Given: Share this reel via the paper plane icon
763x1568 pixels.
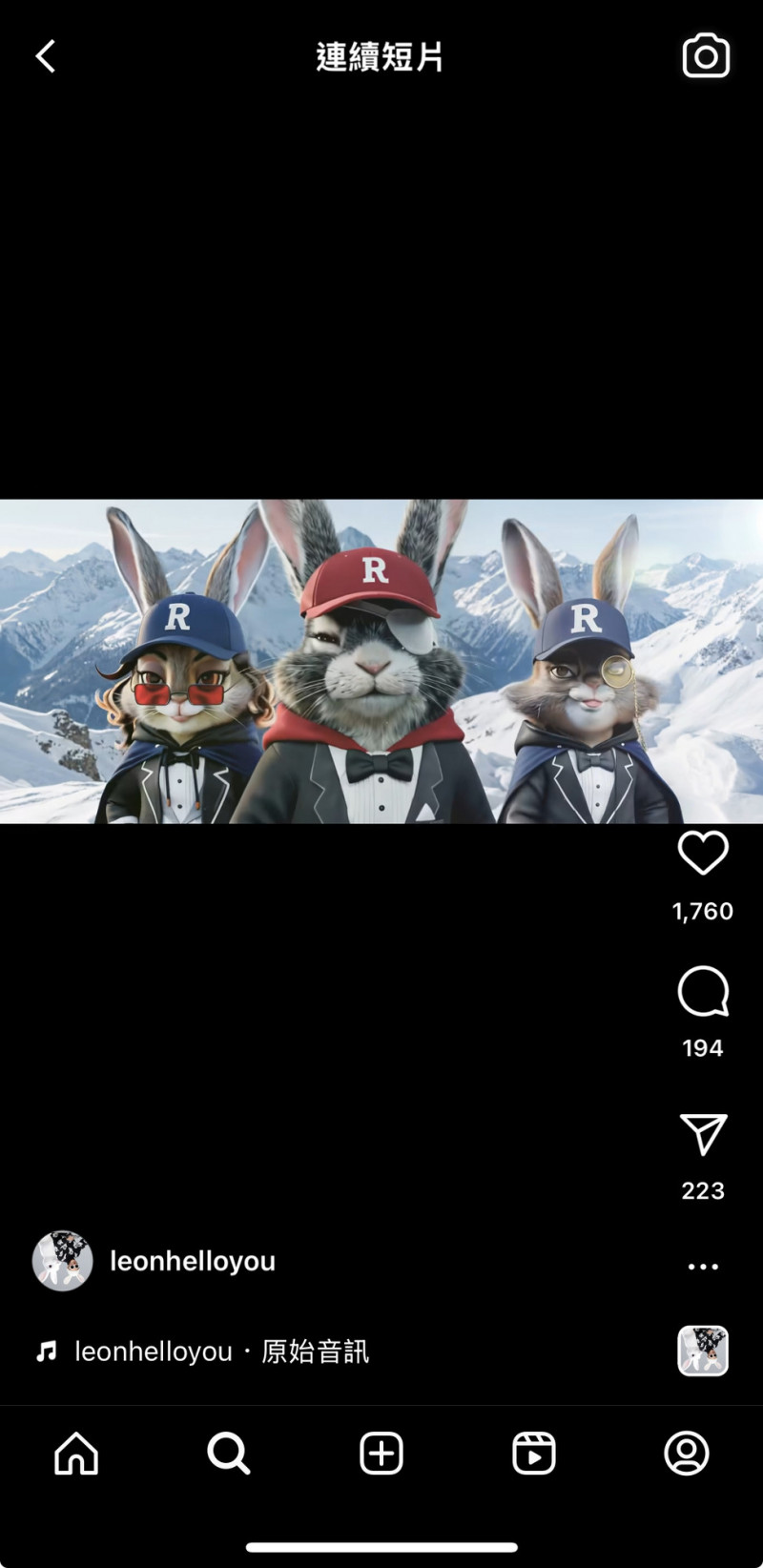Looking at the screenshot, I should pos(703,1134).
